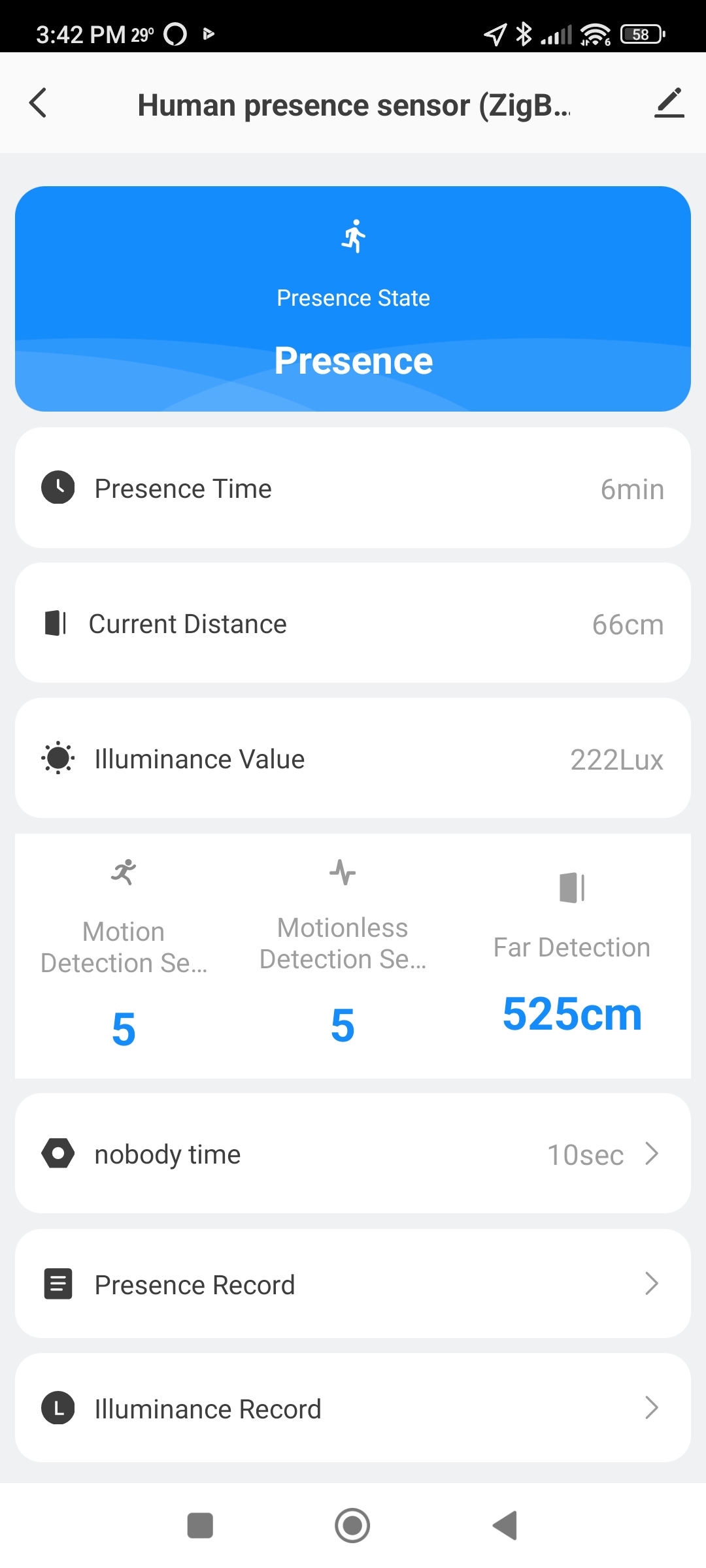Go back using the top-left arrow
The height and width of the screenshot is (1568, 706).
37,103
